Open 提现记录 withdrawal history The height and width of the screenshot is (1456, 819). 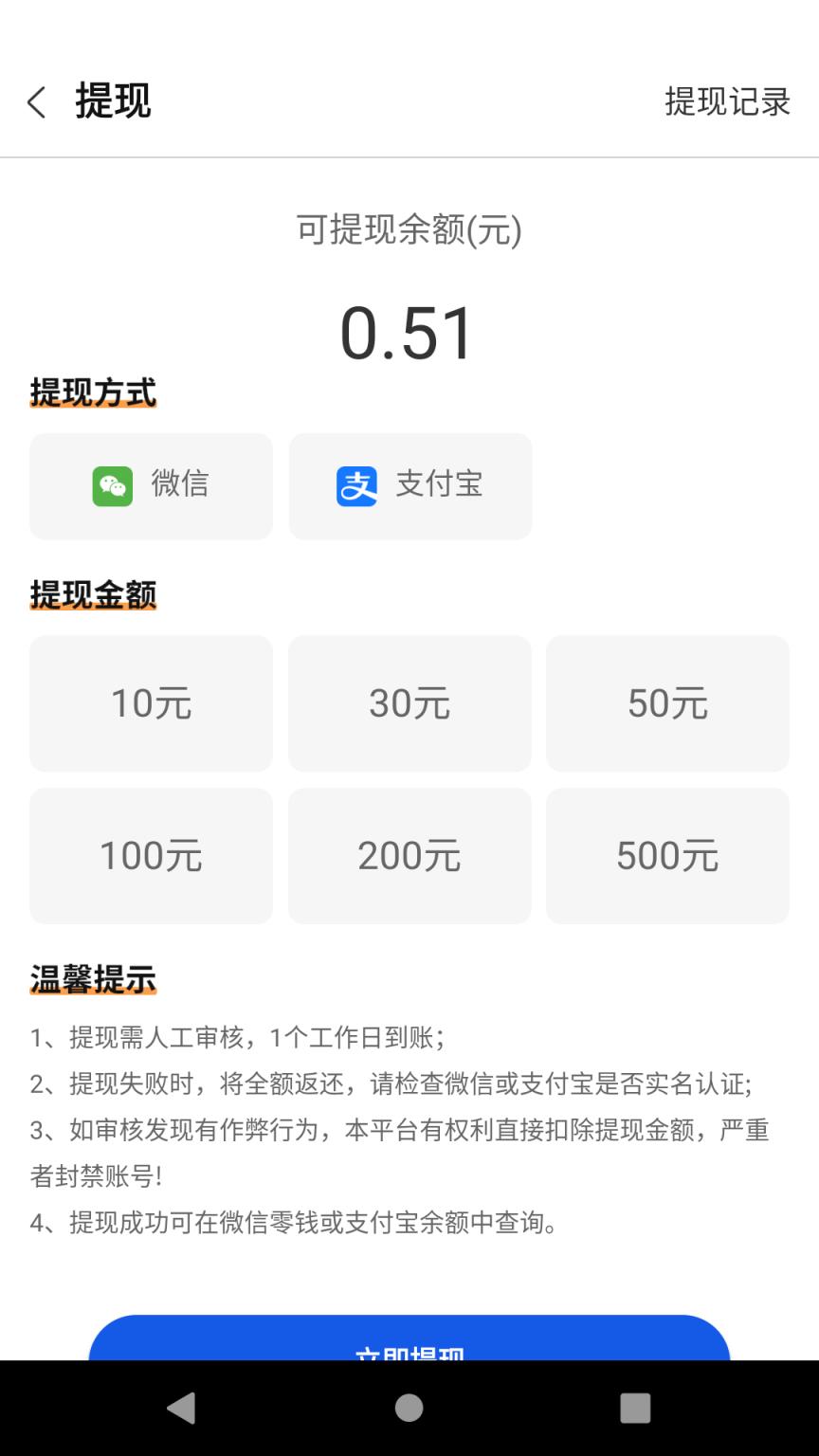727,101
